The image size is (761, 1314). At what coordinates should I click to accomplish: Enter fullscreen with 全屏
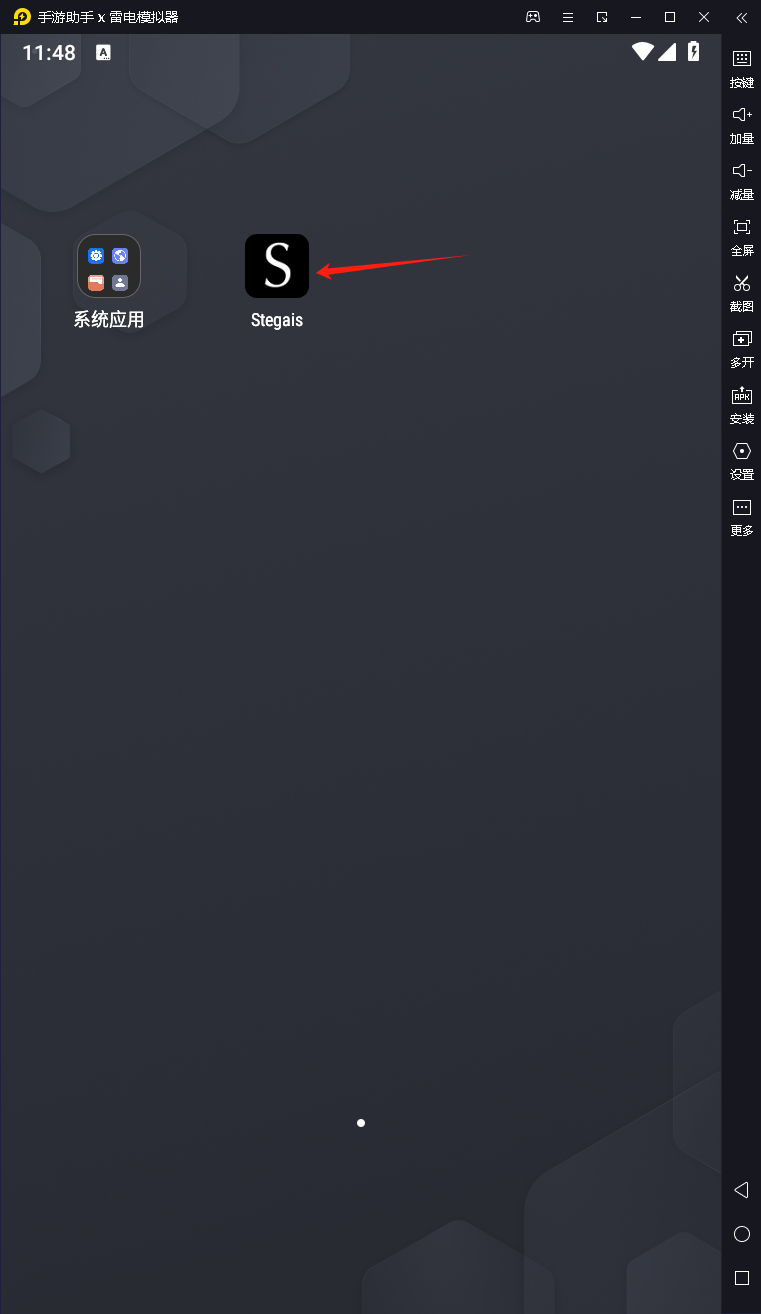point(741,235)
